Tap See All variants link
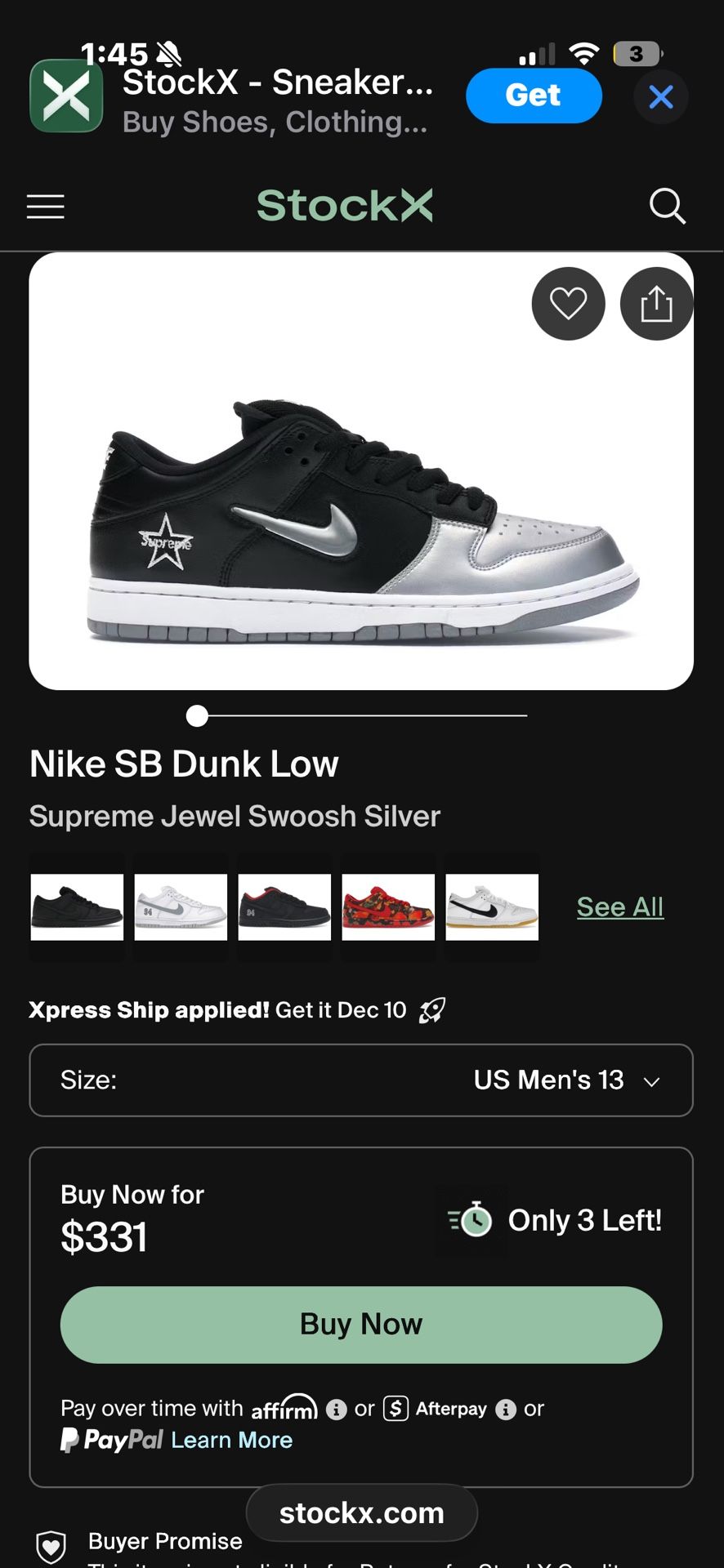Screen dimensions: 724x1568 click(619, 906)
